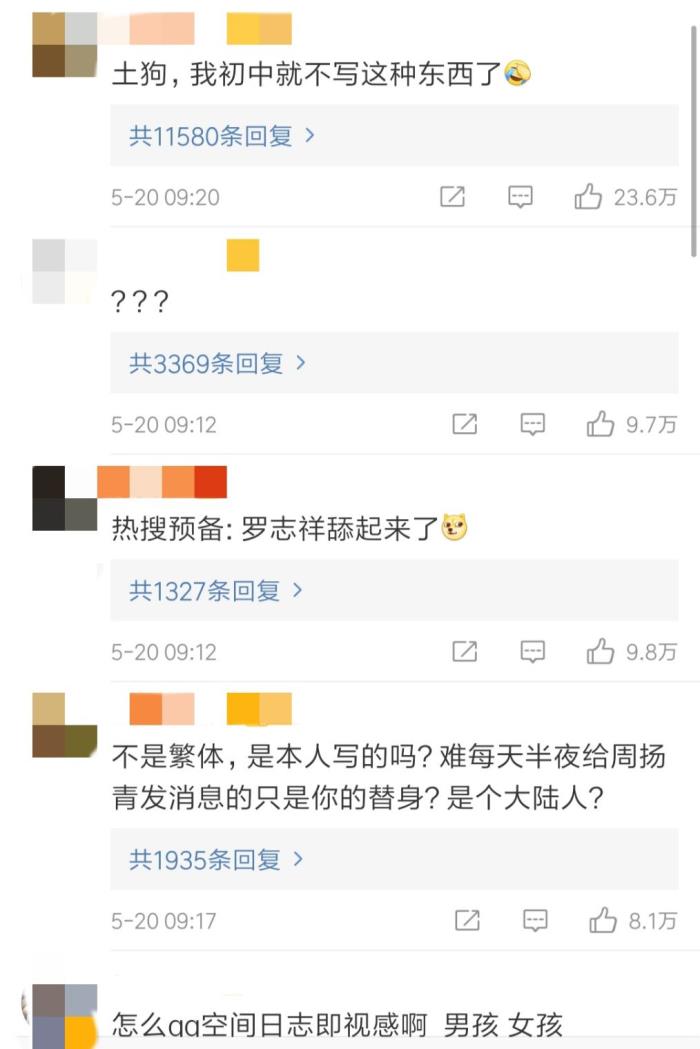Image resolution: width=700 pixels, height=1049 pixels.
Task: Reply to the 不是繁体 comment
Action: (535, 920)
